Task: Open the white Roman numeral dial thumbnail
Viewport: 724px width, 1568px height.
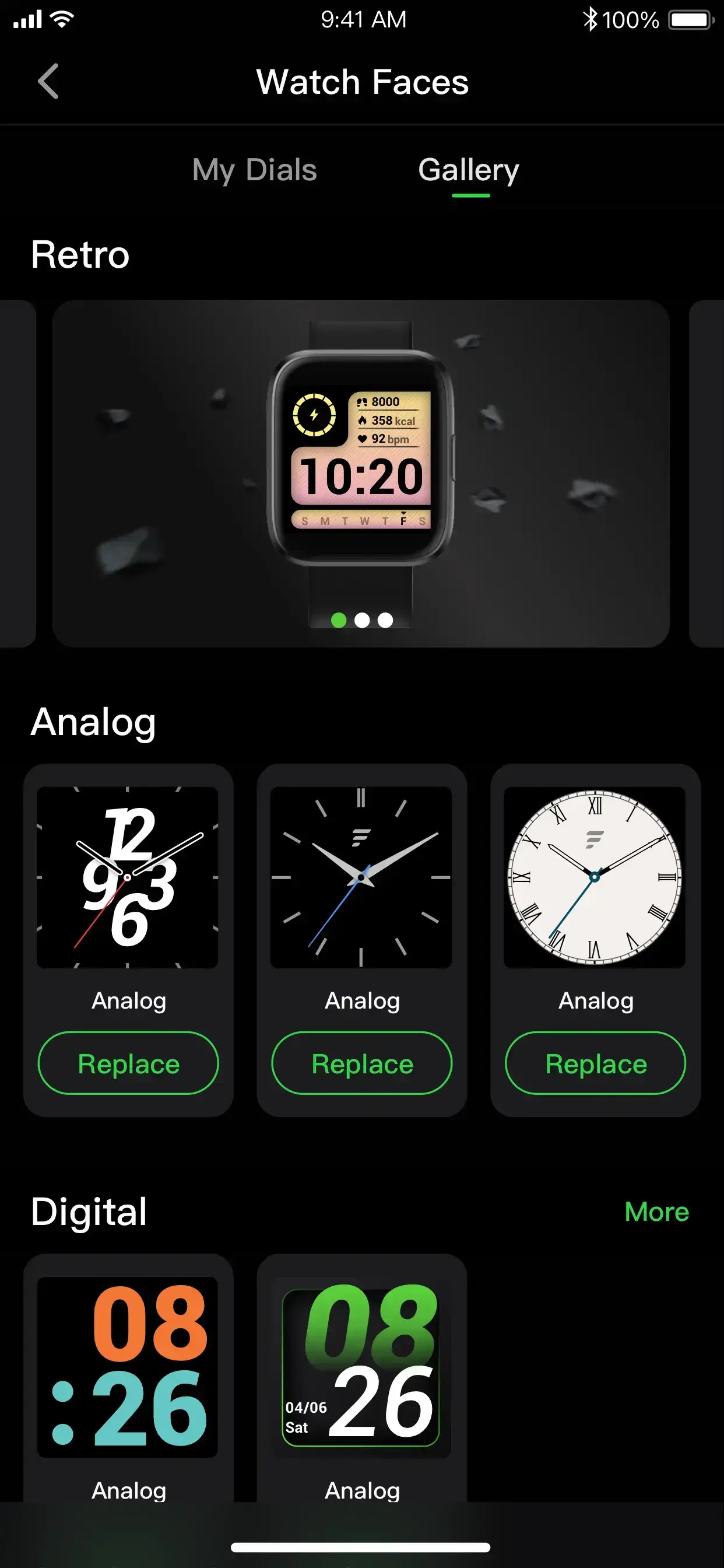Action: click(x=595, y=877)
